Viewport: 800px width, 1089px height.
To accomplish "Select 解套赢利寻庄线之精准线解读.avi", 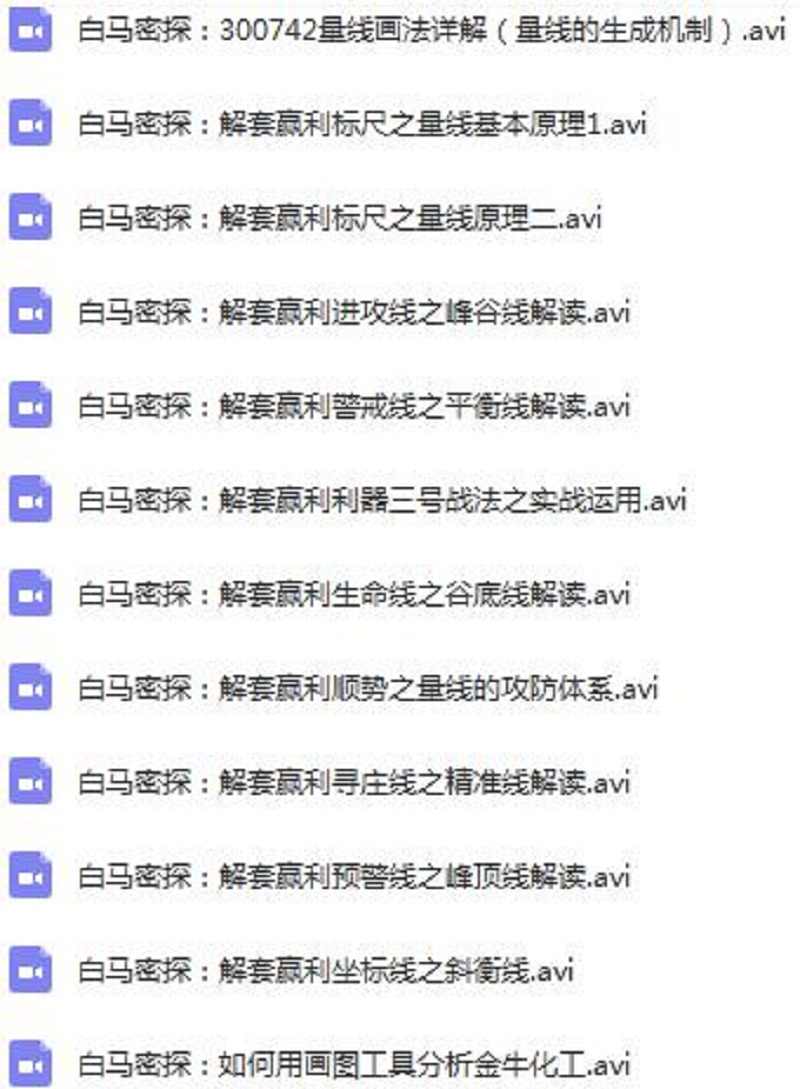I will (x=354, y=782).
